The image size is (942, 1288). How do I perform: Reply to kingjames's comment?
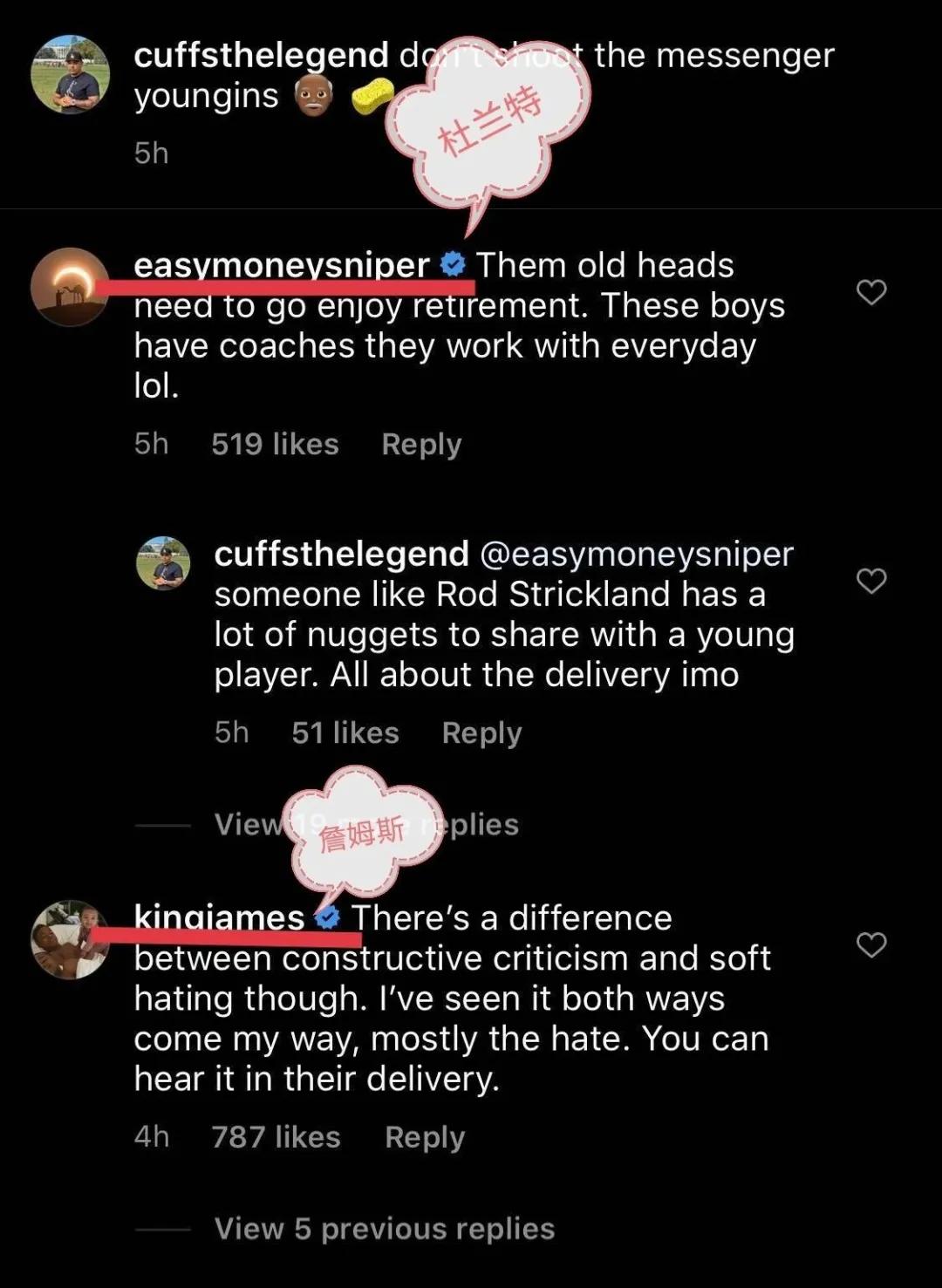pos(425,1137)
